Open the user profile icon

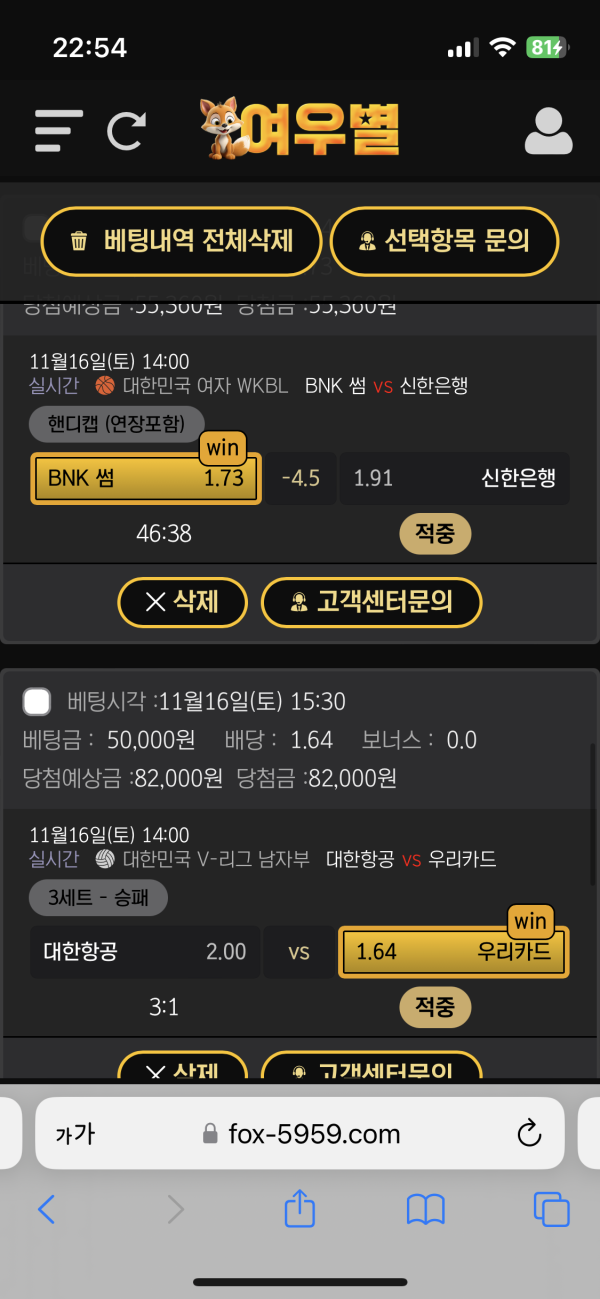(x=548, y=130)
